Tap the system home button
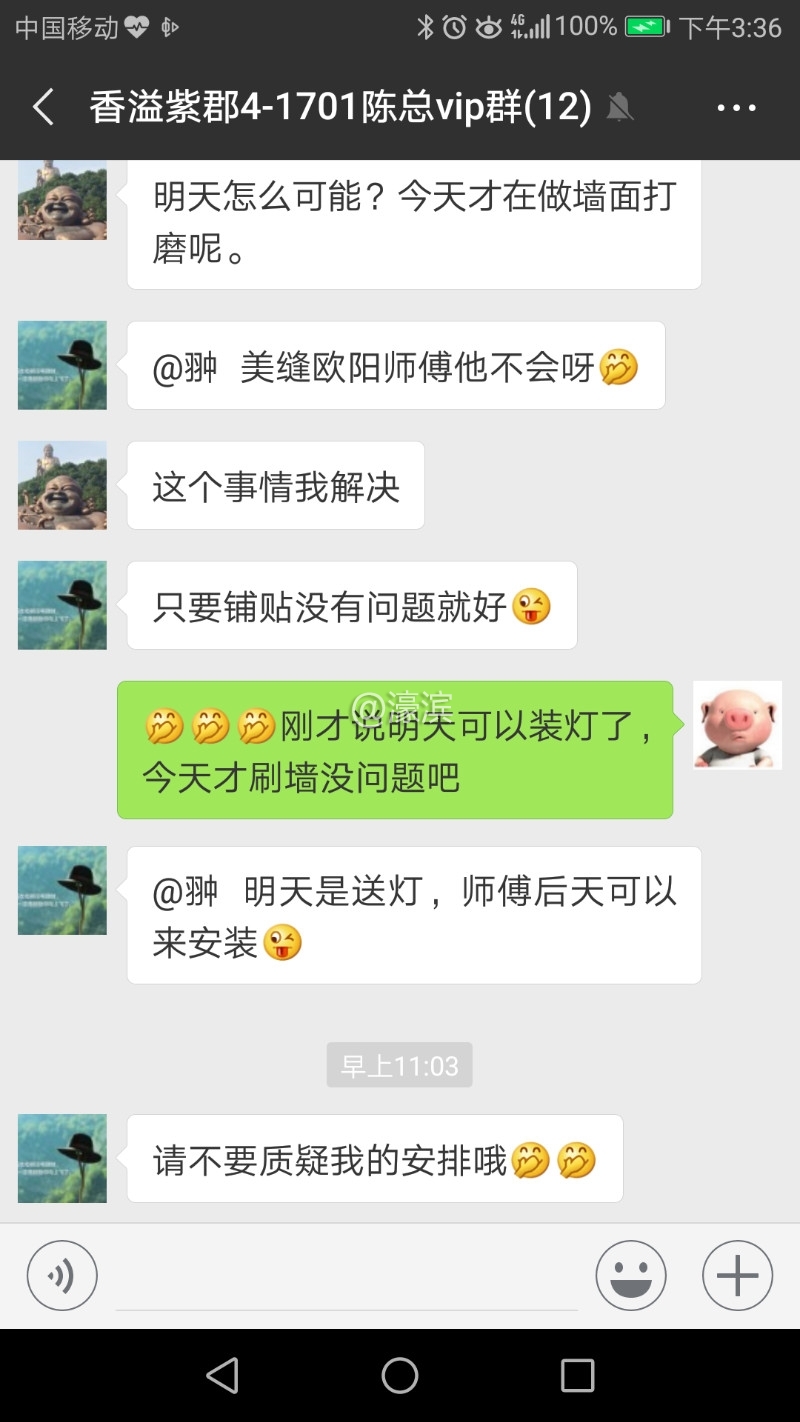The height and width of the screenshot is (1422, 800). pyautogui.click(x=400, y=1376)
